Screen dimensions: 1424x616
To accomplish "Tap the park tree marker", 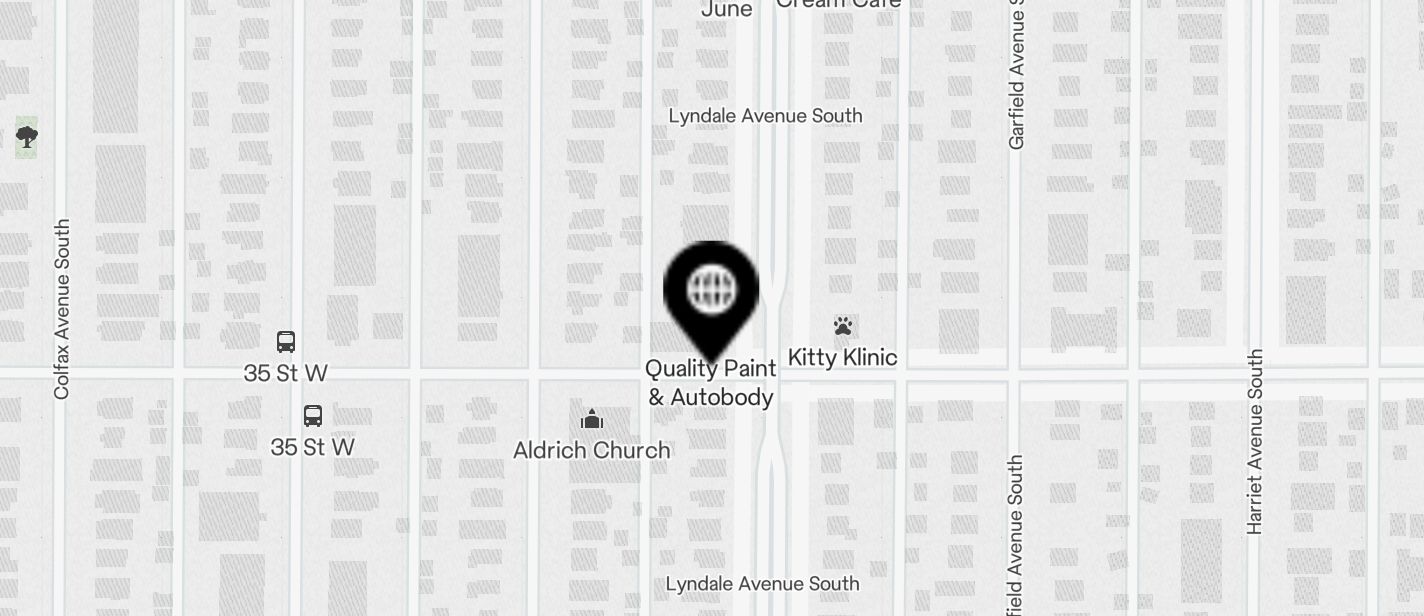I will 27,136.
